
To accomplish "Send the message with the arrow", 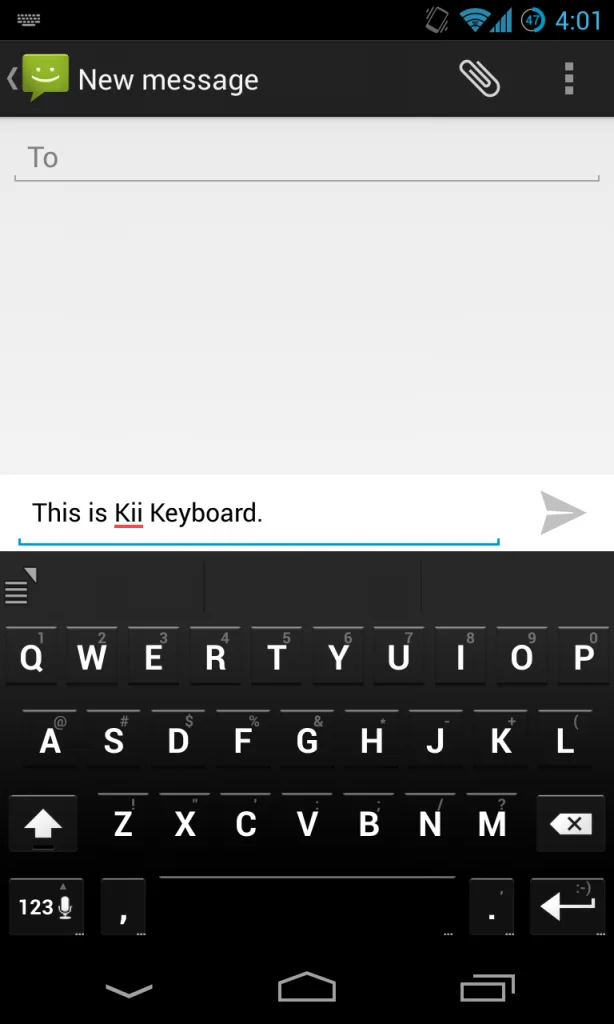I will [562, 513].
